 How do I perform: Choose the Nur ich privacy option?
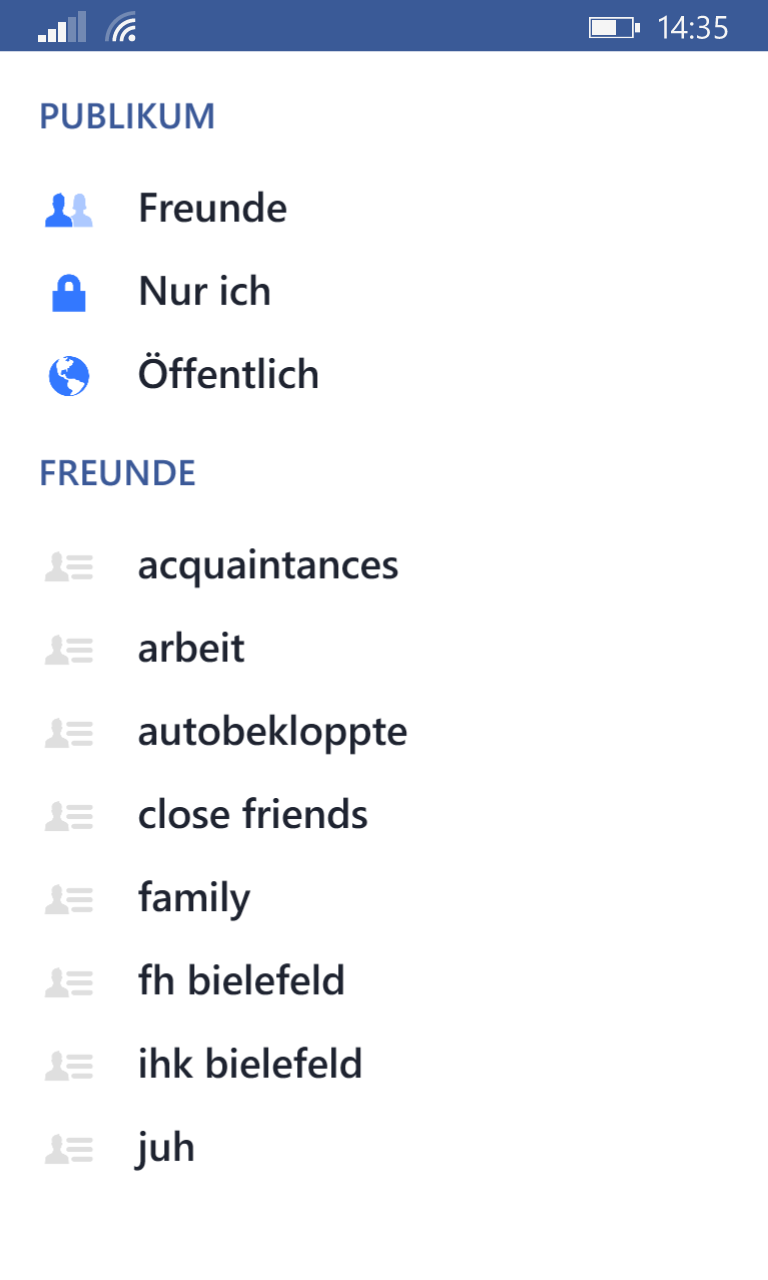384,292
